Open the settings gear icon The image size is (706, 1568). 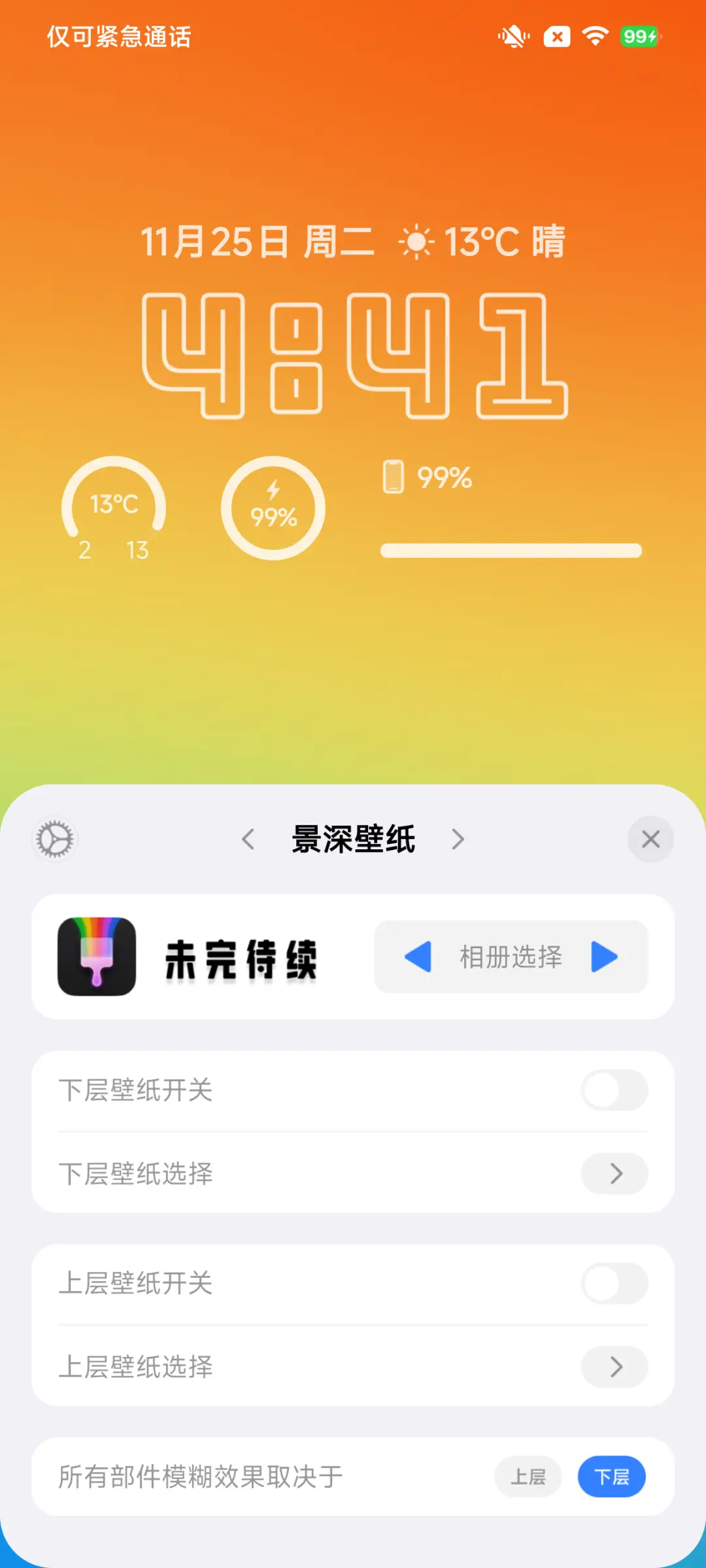tap(54, 839)
